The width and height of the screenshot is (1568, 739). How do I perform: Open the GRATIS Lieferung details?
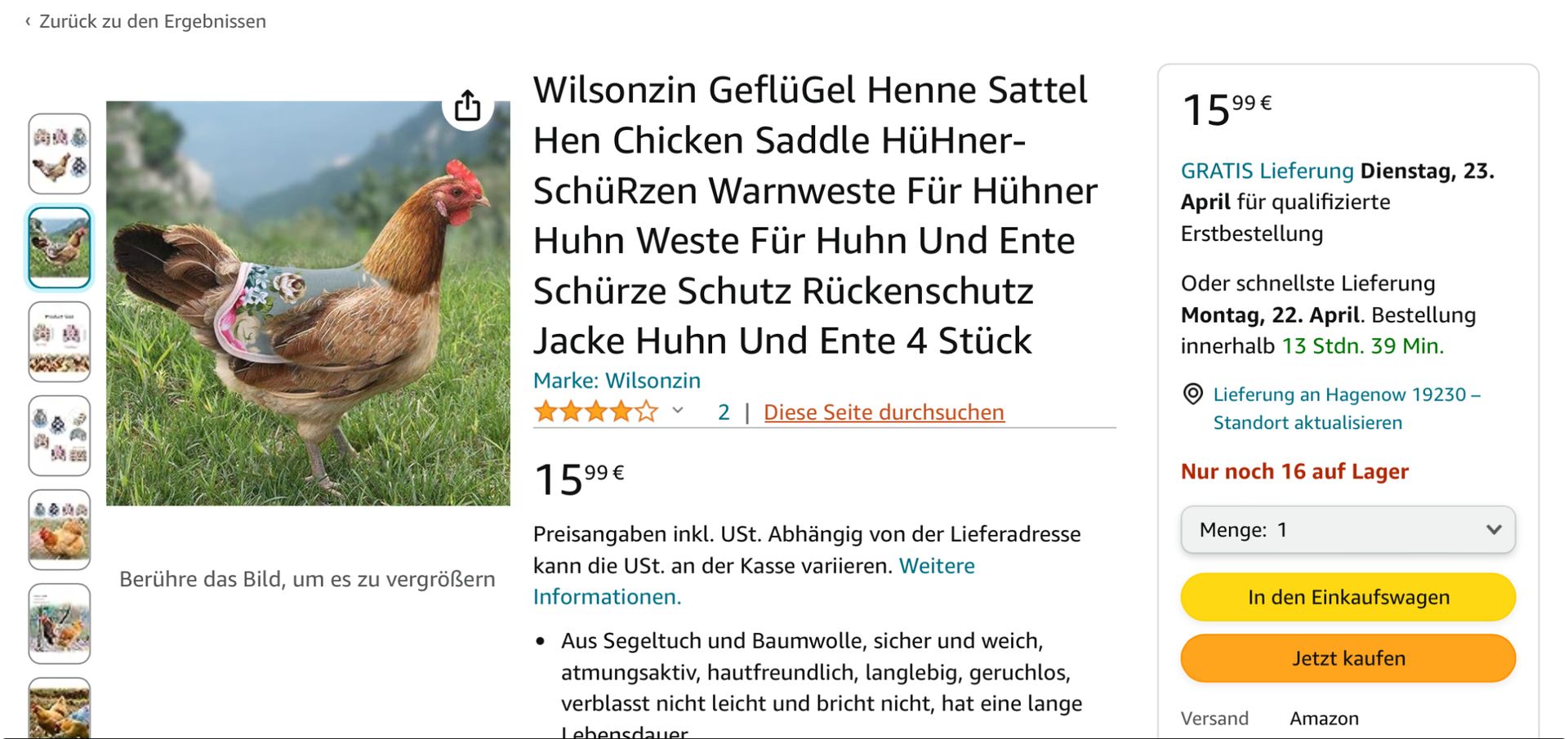coord(1267,171)
